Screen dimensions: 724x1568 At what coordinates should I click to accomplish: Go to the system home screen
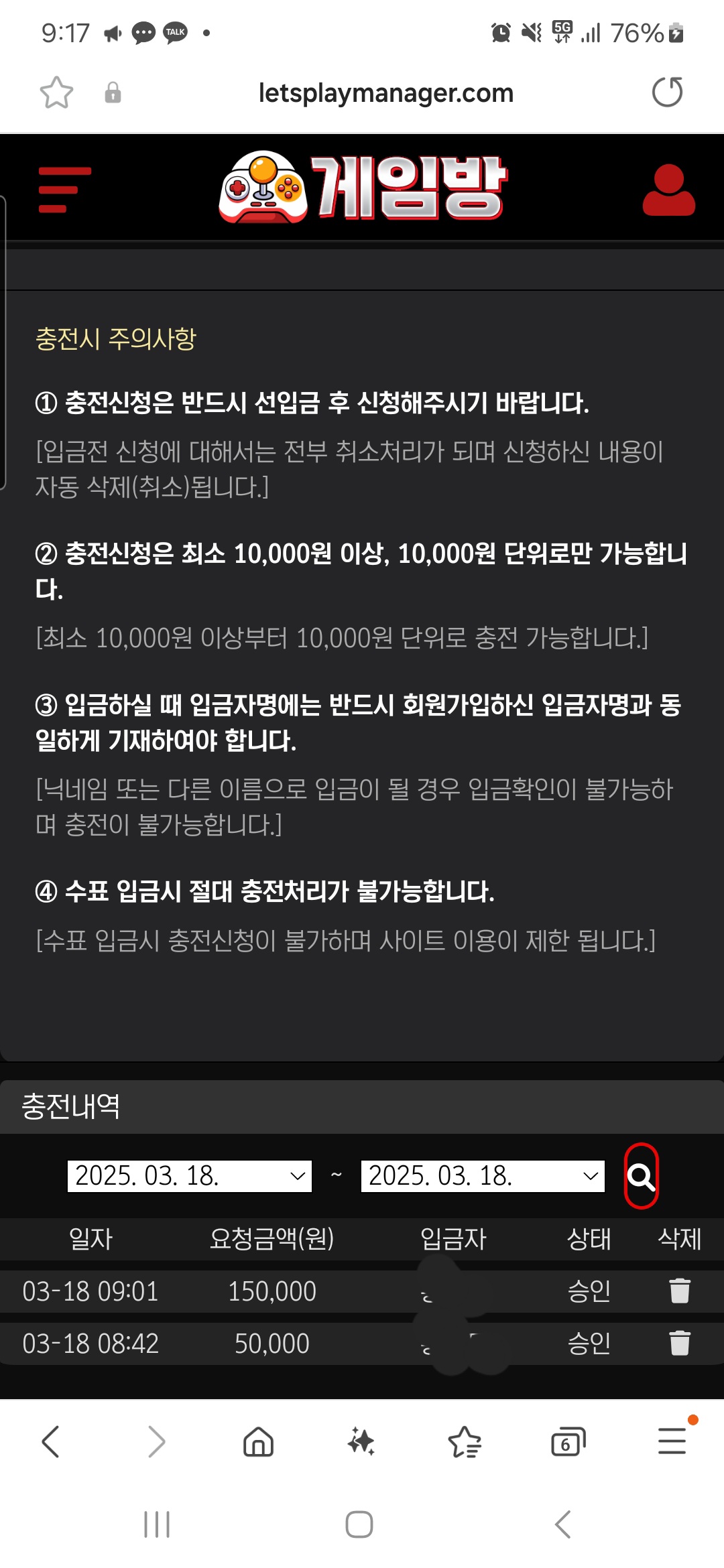[359, 1524]
